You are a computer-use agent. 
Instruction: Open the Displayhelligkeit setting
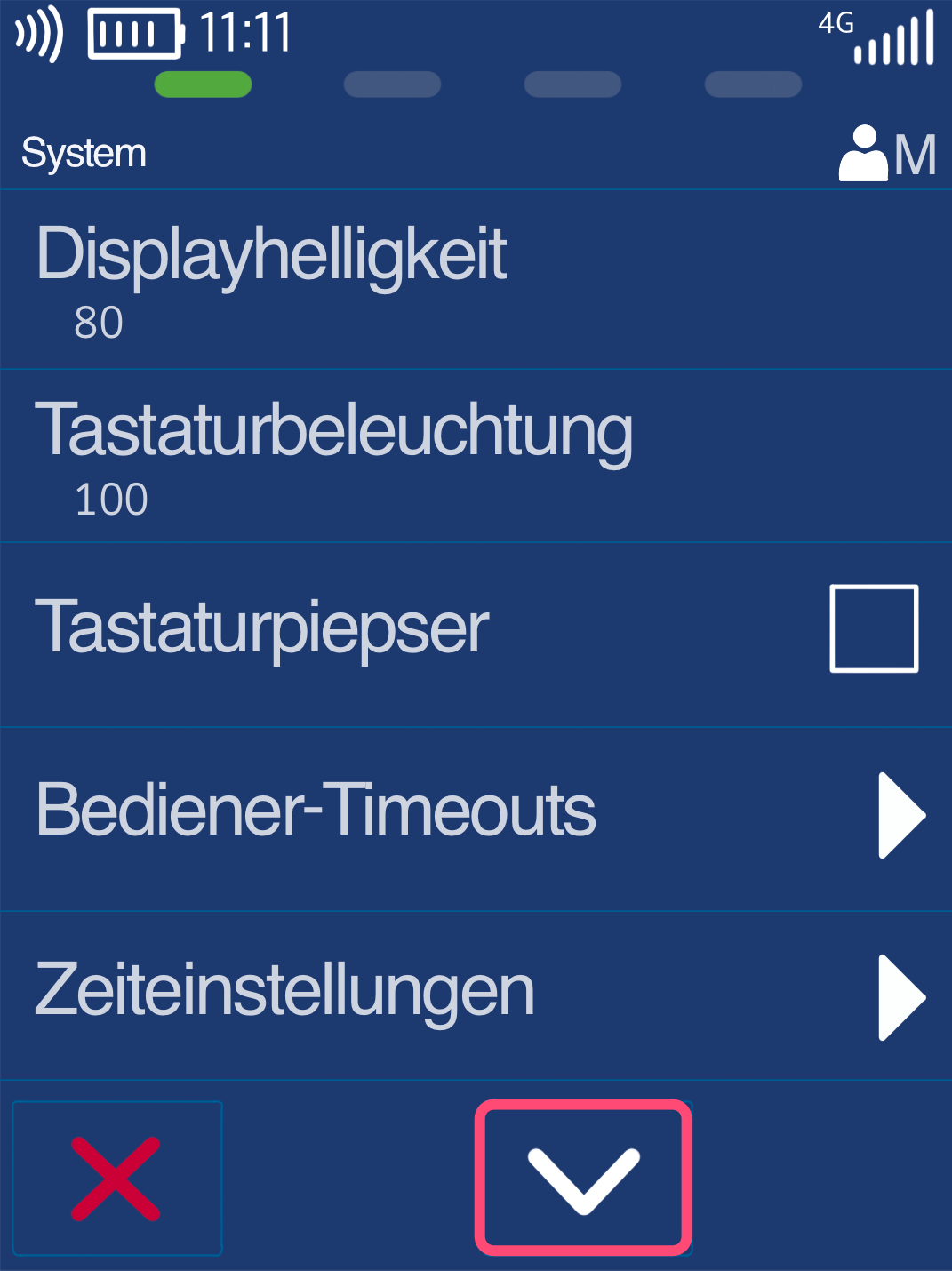click(271, 279)
